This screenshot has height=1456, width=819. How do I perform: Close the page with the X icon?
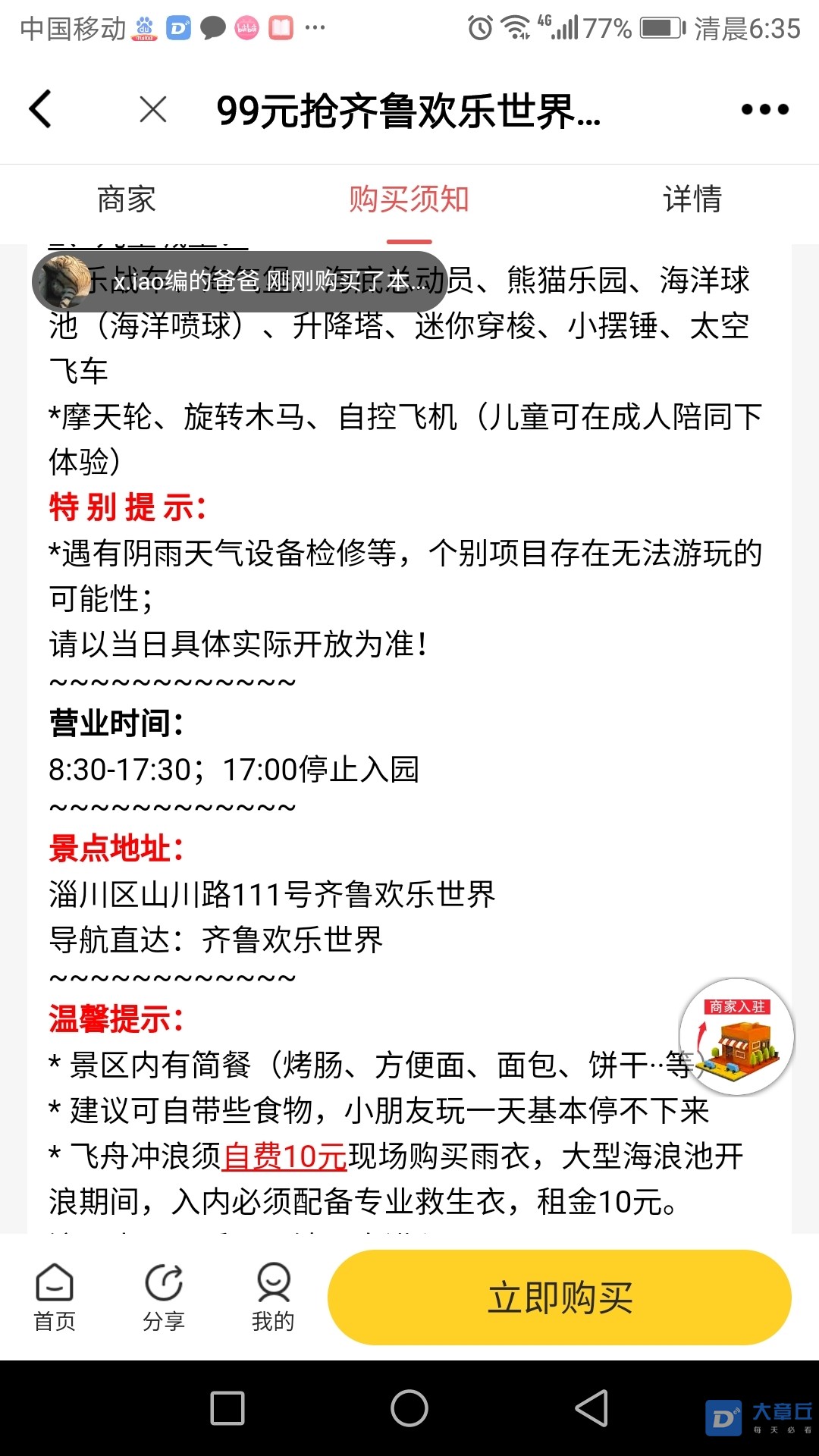click(153, 110)
